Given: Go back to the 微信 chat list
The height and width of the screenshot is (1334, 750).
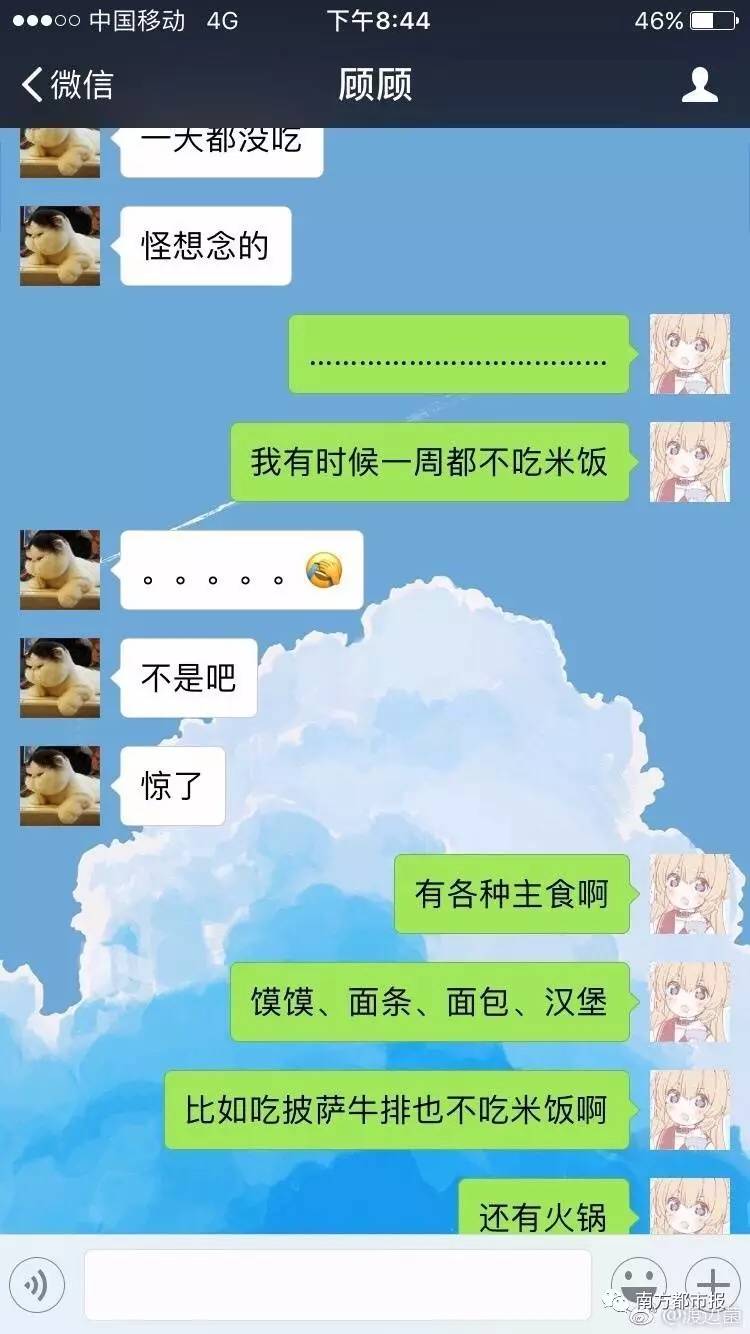Looking at the screenshot, I should [x=68, y=85].
